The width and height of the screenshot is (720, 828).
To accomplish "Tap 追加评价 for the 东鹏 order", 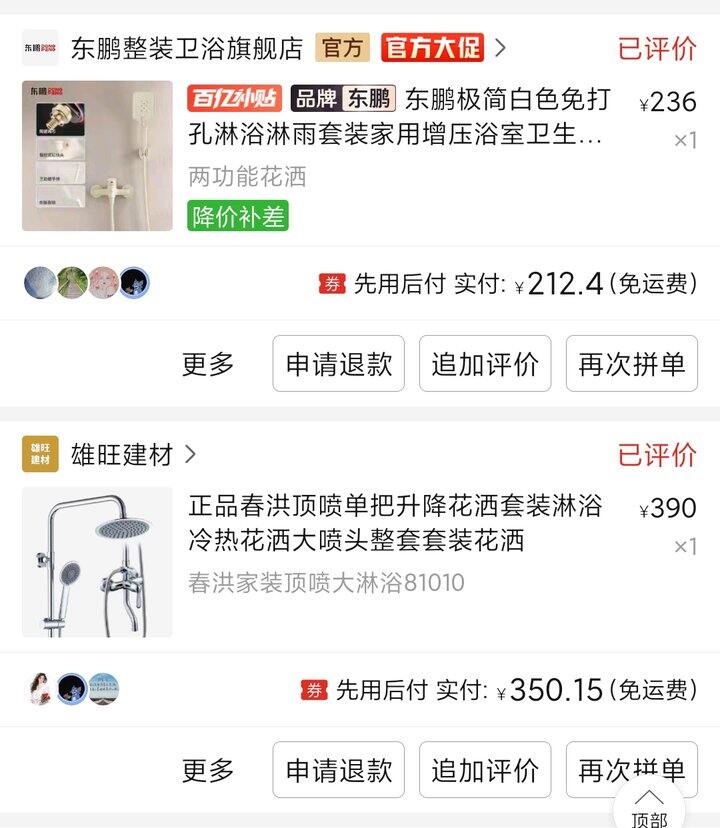I will 485,364.
